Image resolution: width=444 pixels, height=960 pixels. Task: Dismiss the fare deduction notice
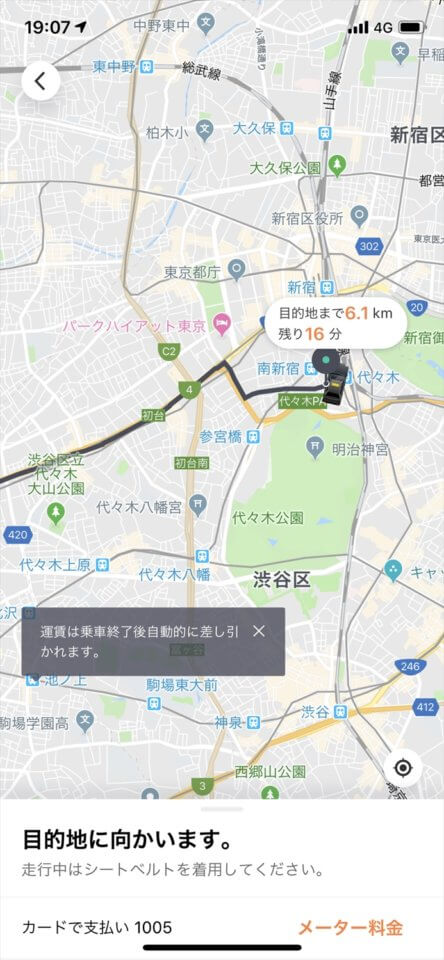click(259, 631)
